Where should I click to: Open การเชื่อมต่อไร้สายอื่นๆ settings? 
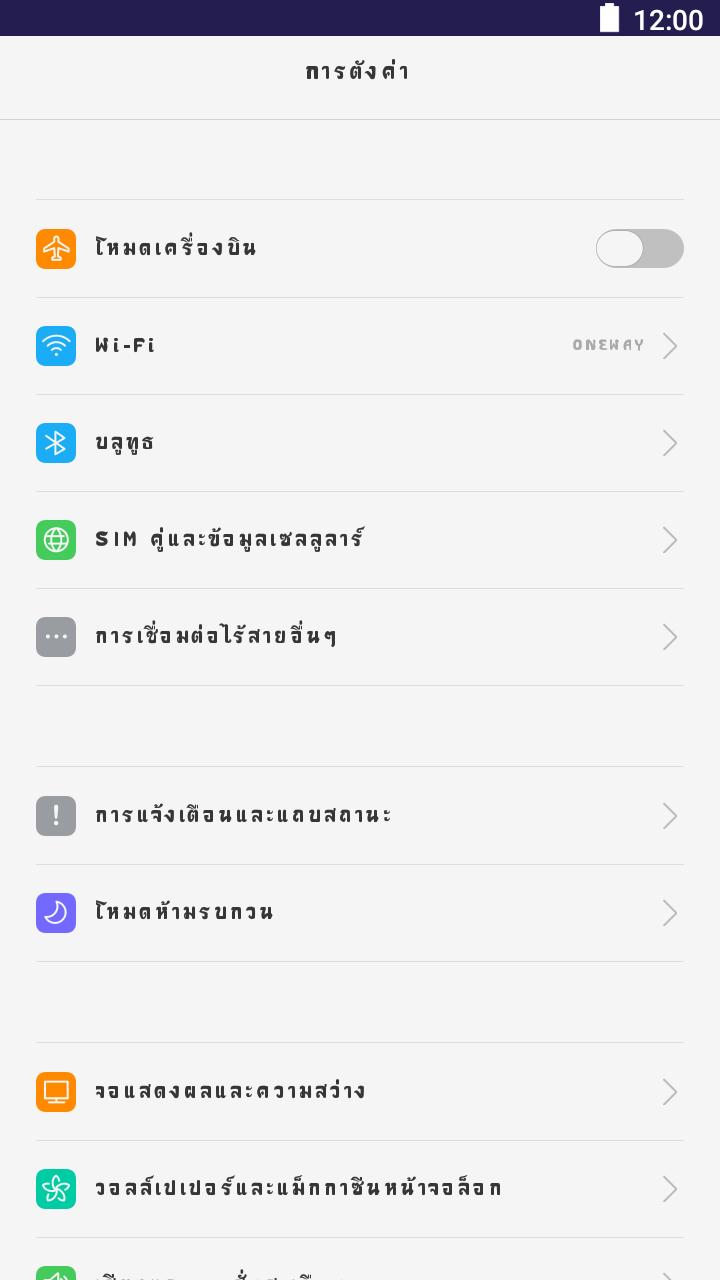[360, 637]
